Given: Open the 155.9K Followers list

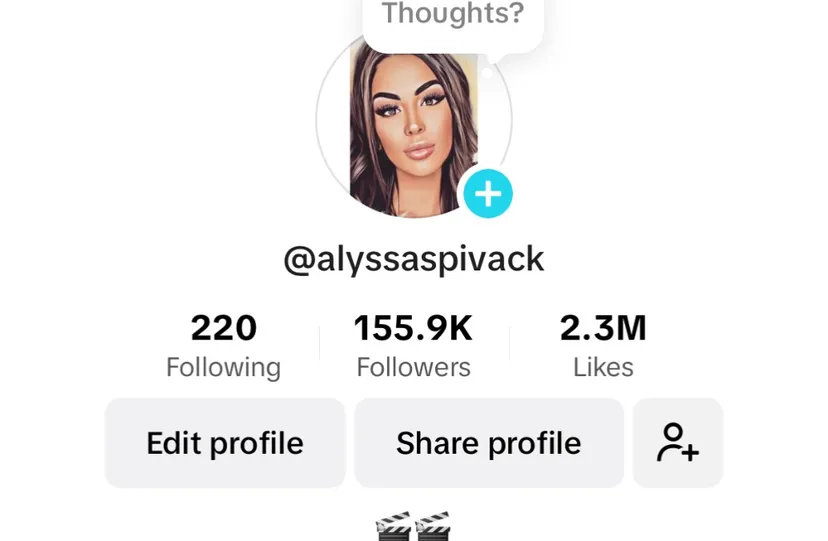Looking at the screenshot, I should coord(413,345).
